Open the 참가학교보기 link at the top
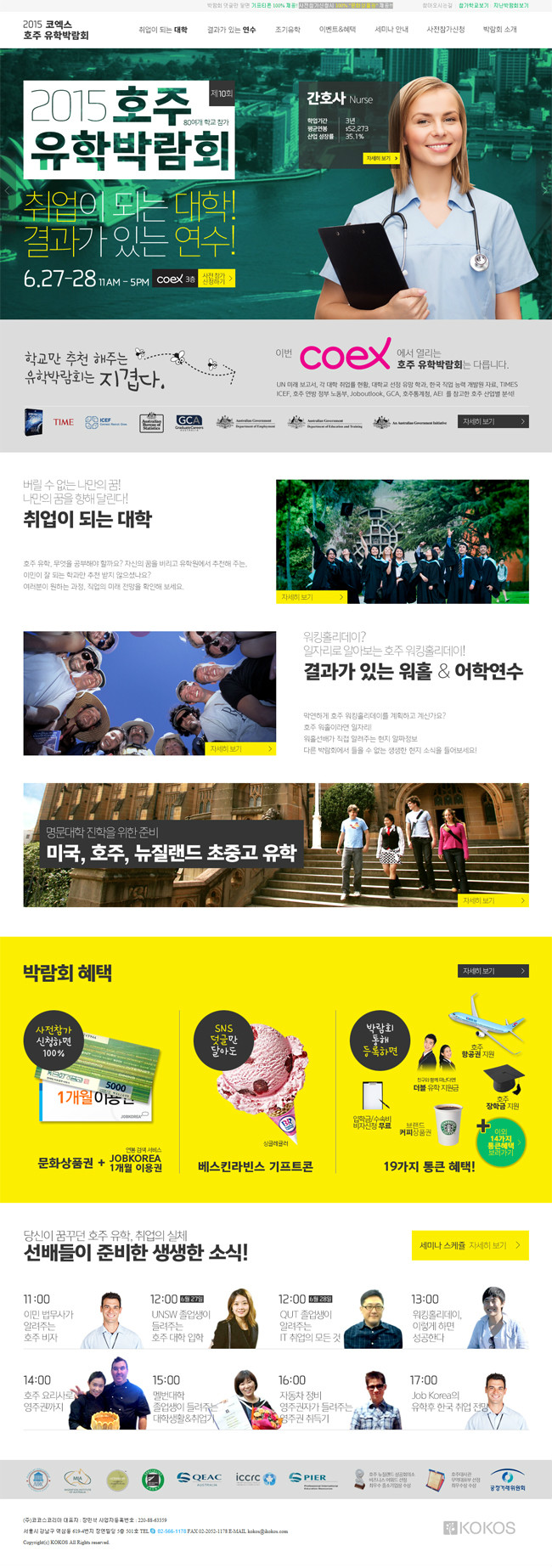This screenshot has height=1568, width=552. coord(473,5)
